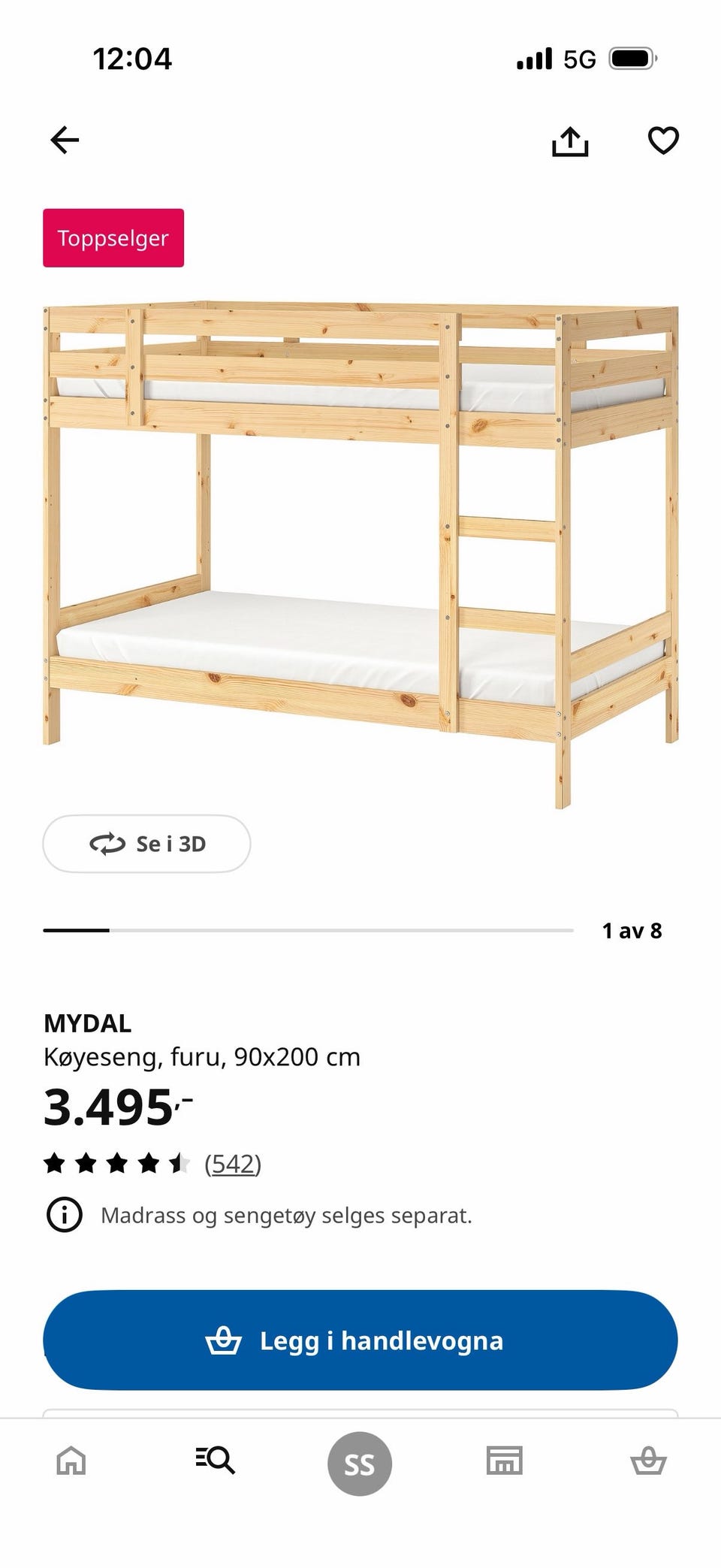Image resolution: width=721 pixels, height=1568 pixels.
Task: Open the SS profile tab
Action: (360, 1464)
